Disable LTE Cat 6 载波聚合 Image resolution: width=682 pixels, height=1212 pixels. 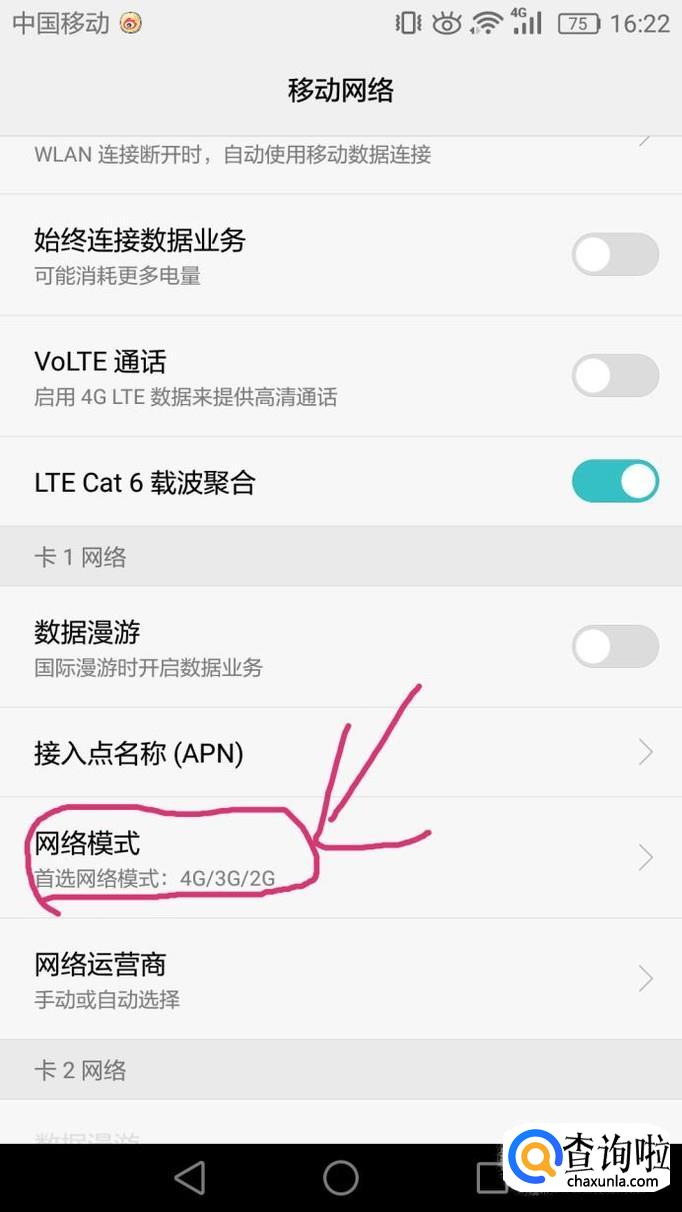point(614,482)
